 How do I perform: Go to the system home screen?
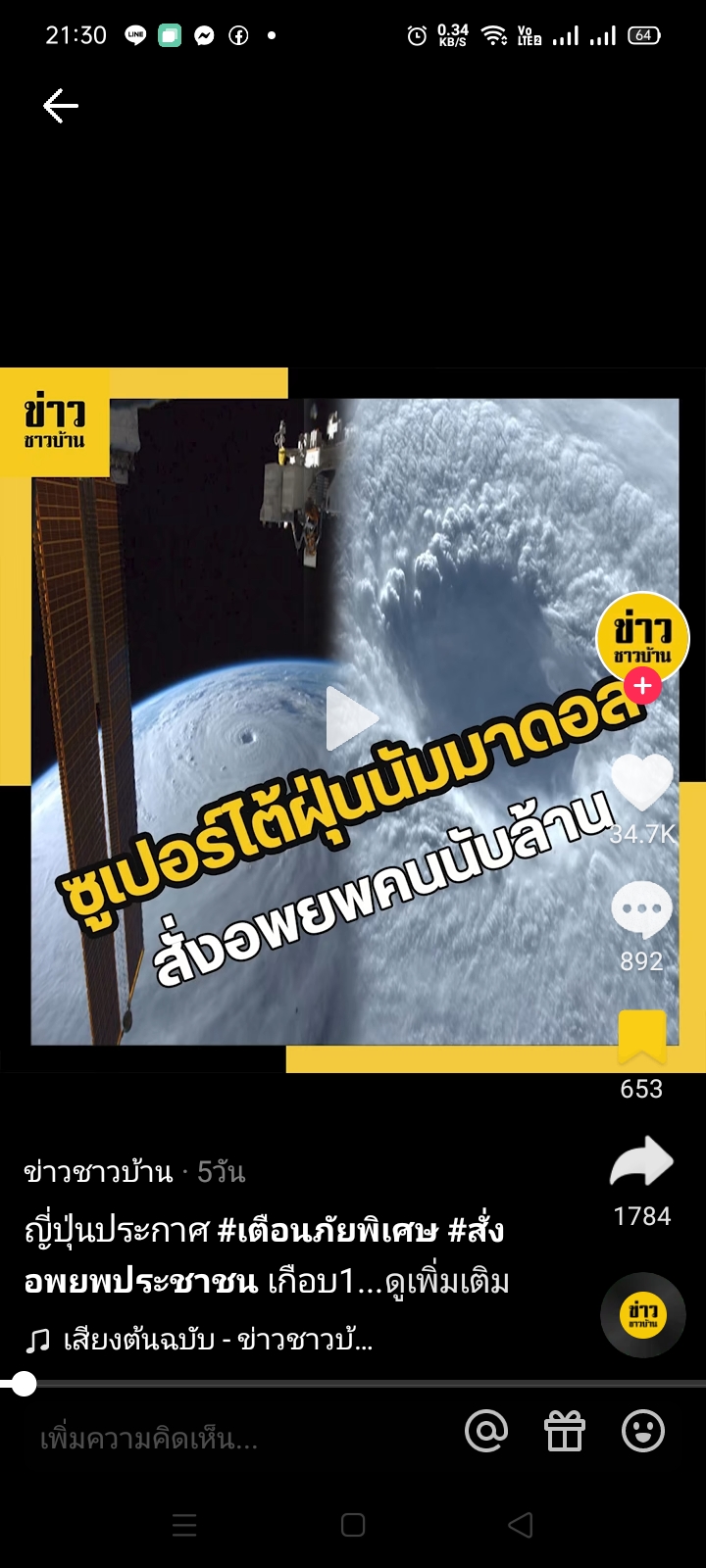click(353, 1525)
